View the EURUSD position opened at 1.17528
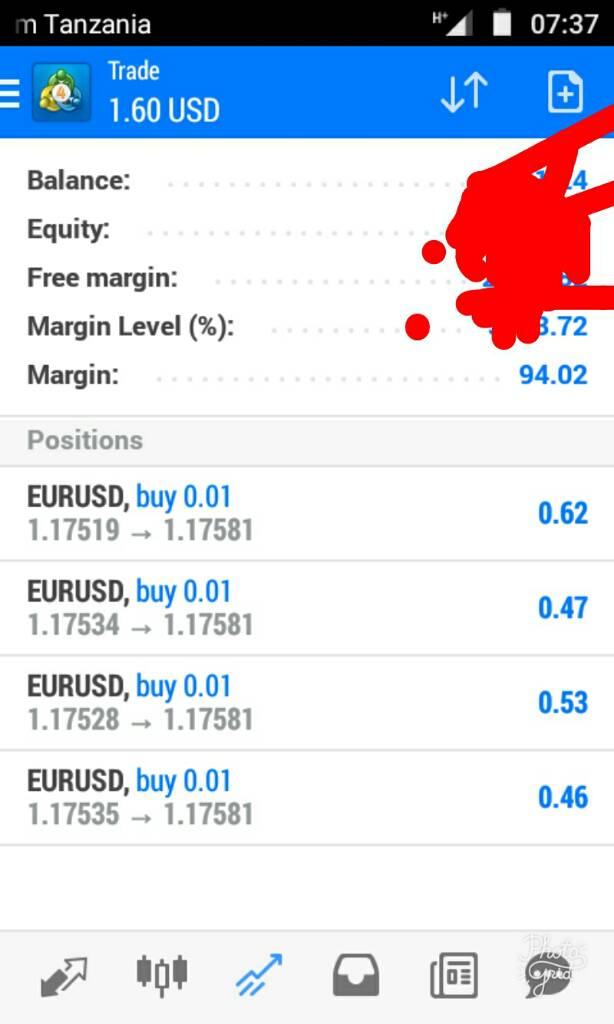The image size is (614, 1024). 300,703
